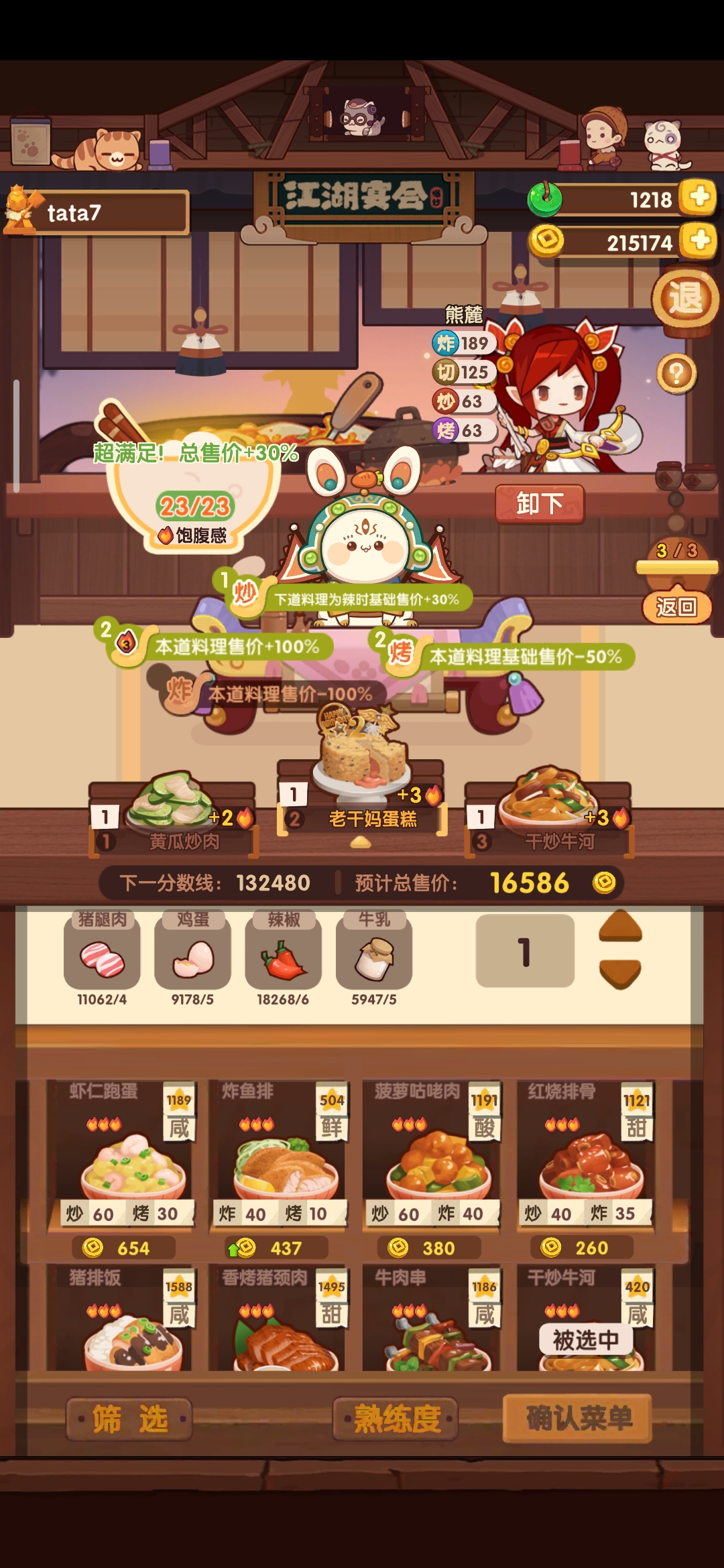Decrease dish quantity with the down arrow

[x=619, y=973]
